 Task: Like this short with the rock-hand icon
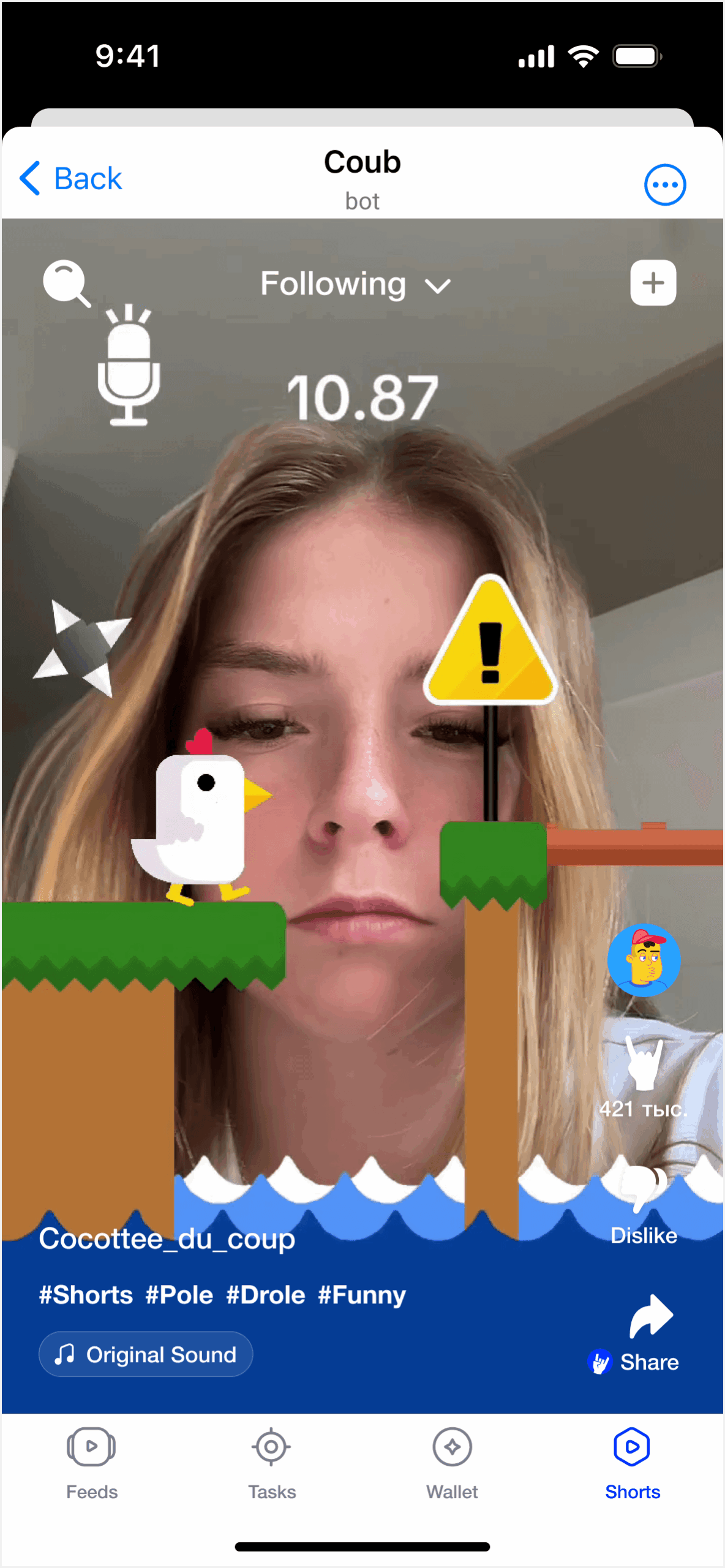tap(643, 1065)
